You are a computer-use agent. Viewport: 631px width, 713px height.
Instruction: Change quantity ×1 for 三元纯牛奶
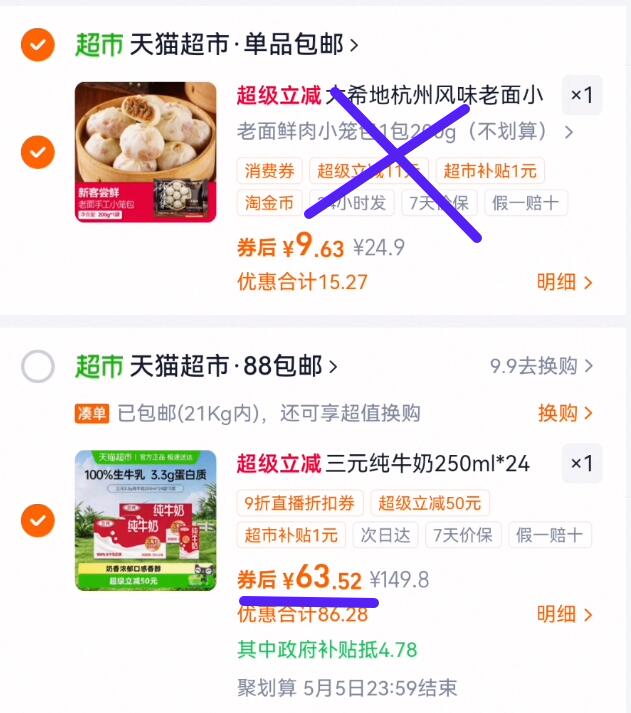pos(582,463)
